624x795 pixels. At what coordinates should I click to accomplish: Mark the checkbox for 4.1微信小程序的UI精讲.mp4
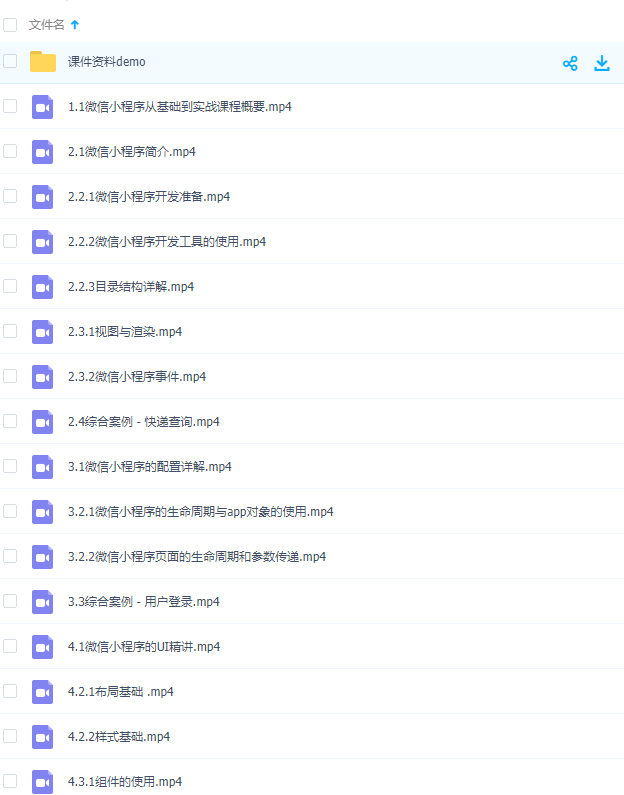pos(10,646)
